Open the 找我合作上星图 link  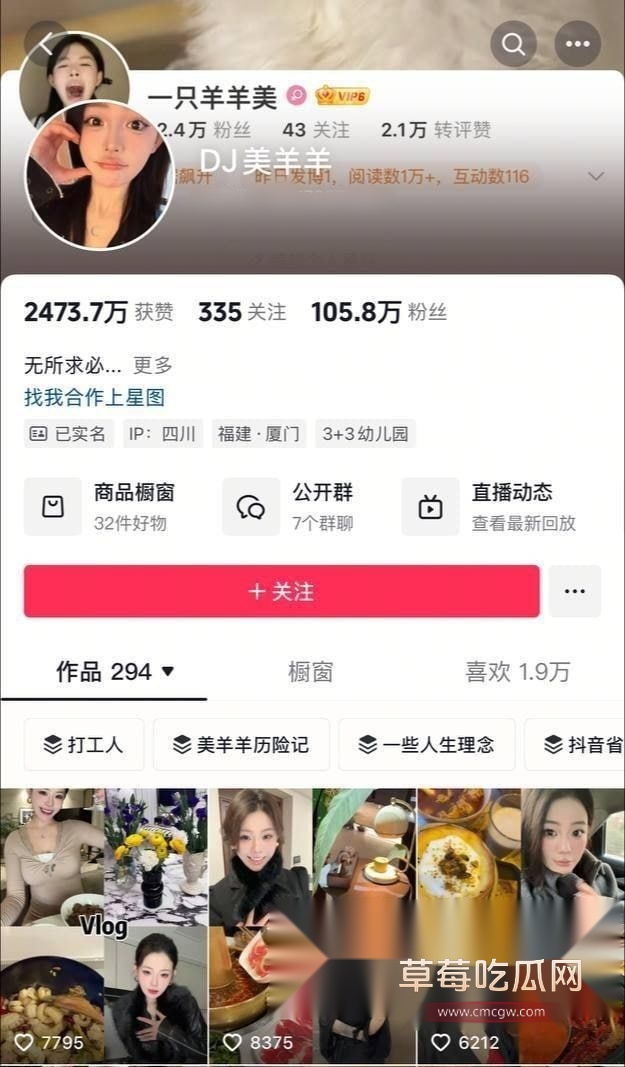94,397
